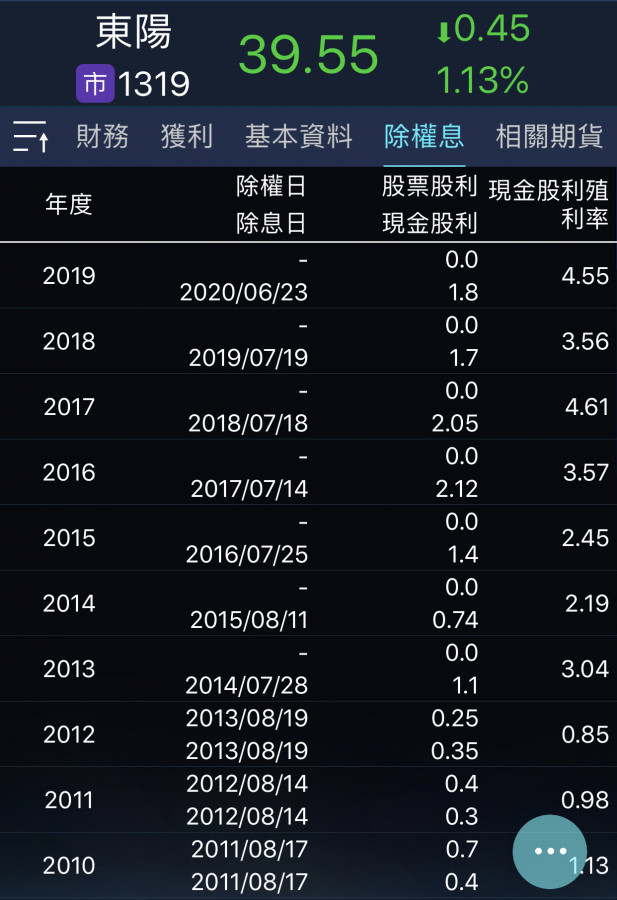Image resolution: width=617 pixels, height=900 pixels.
Task: Open the tab sort icon
Action: tap(30, 136)
